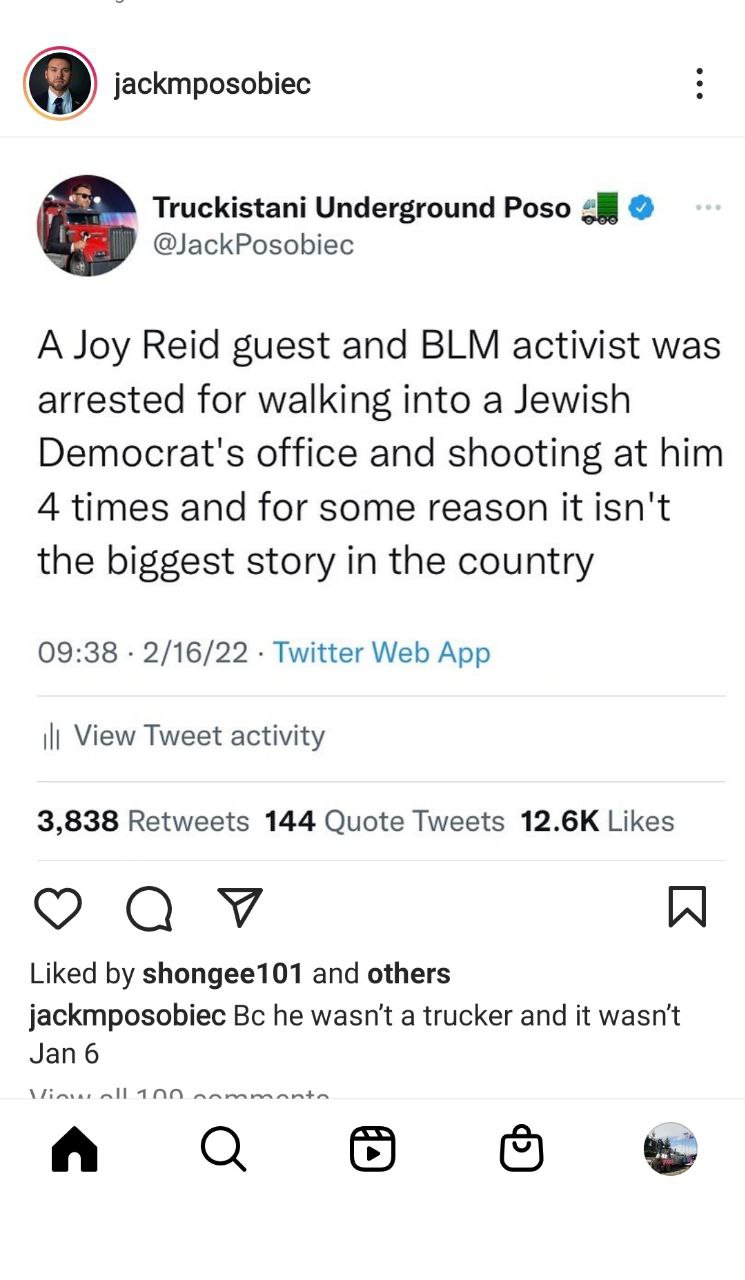This screenshot has height=1280, width=745.
Task: Open your own profile tab
Action: 670,1149
